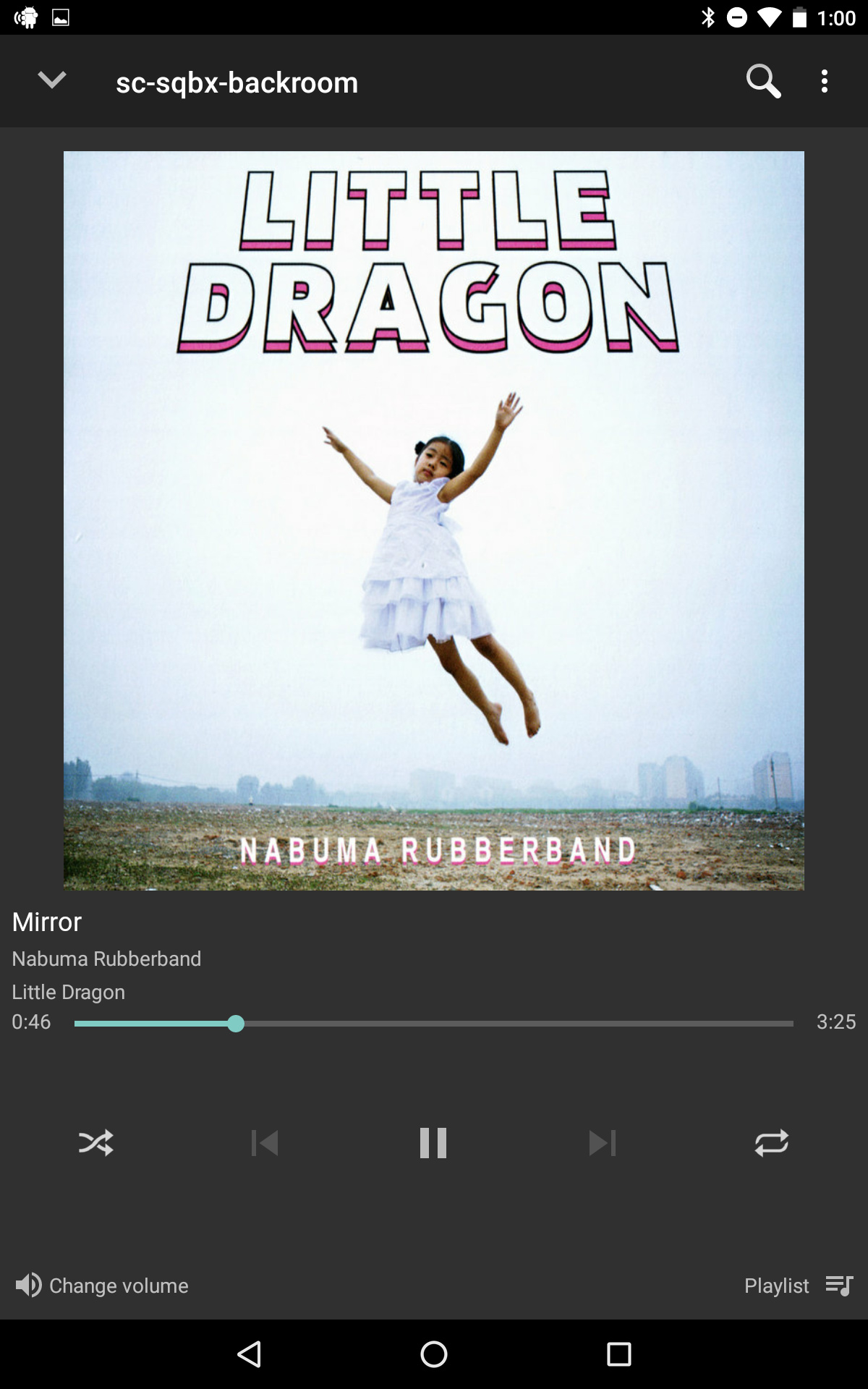Image resolution: width=868 pixels, height=1389 pixels.
Task: Tap the playback progress slider
Action: 434,1023
